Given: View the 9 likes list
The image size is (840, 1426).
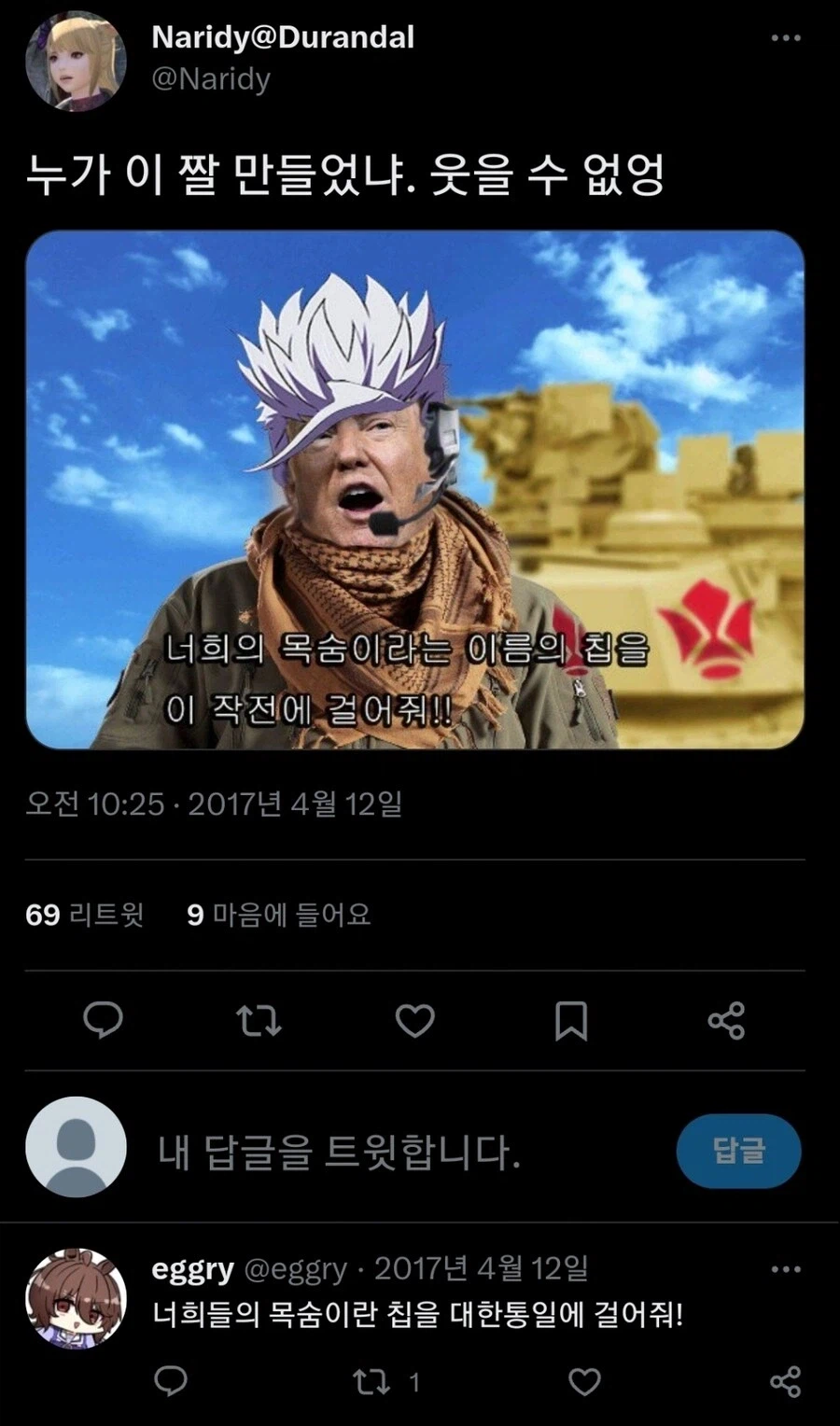Looking at the screenshot, I should [278, 915].
